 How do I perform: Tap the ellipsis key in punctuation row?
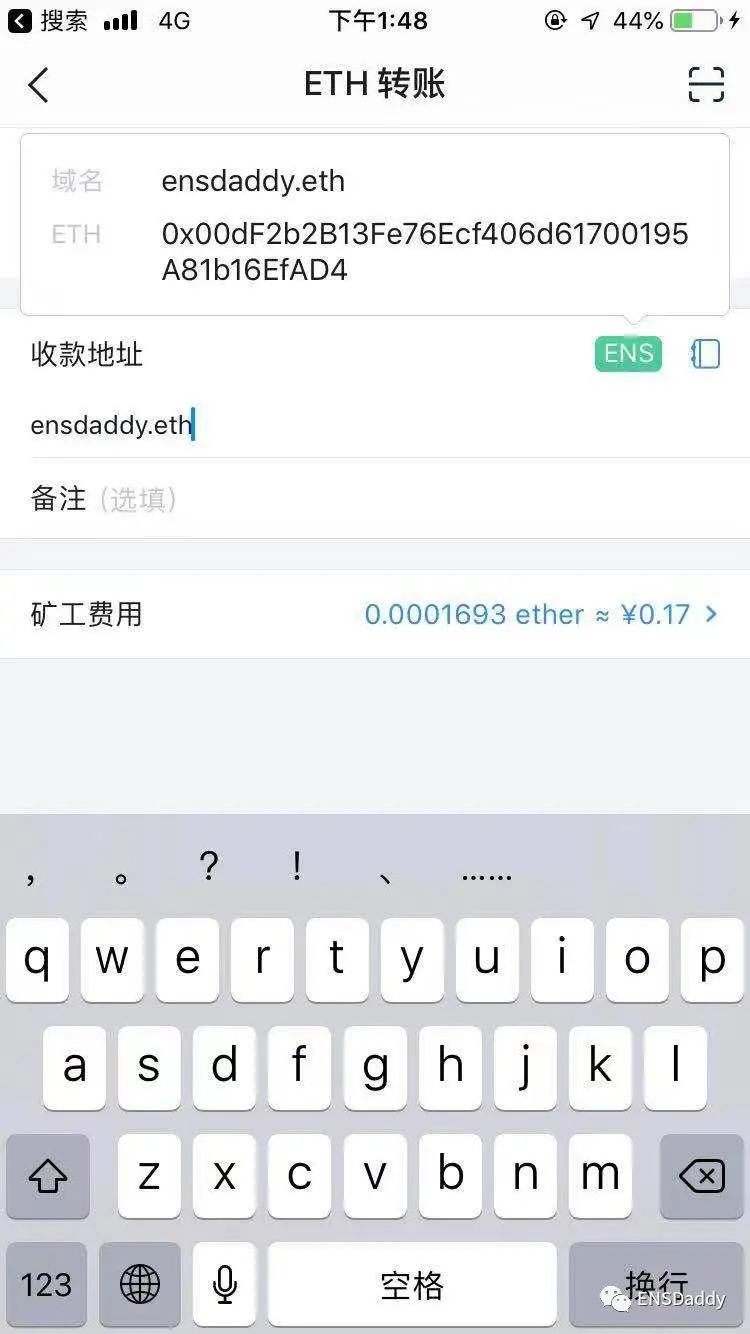(486, 871)
